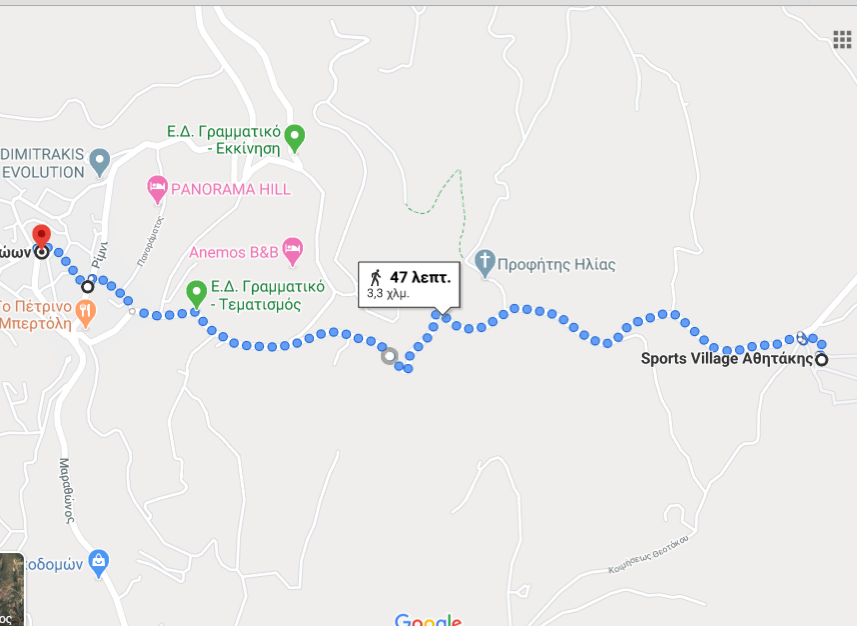Screen dimensions: 857x626
Task: Open the Google apps grid
Action: click(x=842, y=39)
